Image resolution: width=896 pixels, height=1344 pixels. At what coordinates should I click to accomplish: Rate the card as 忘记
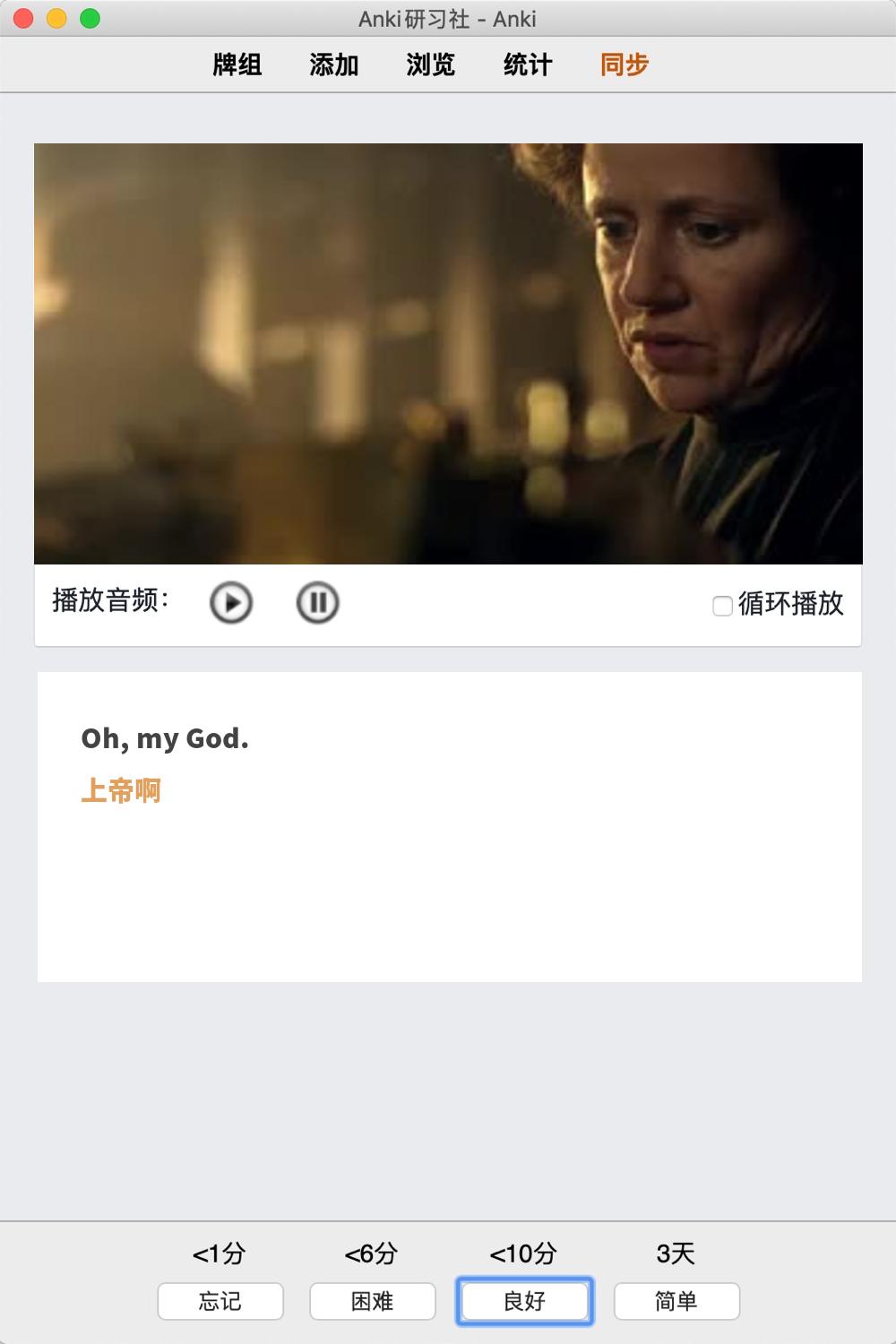tap(220, 1301)
